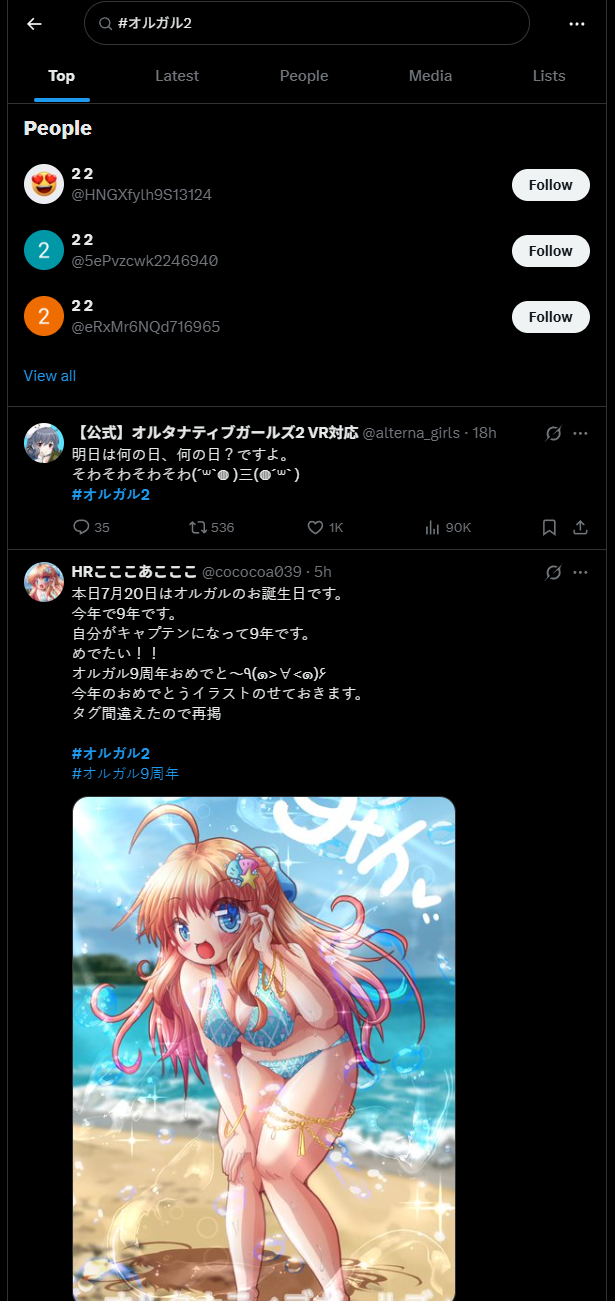Screen dimensions: 615x1301
Task: Open the View all people link
Action: (50, 376)
